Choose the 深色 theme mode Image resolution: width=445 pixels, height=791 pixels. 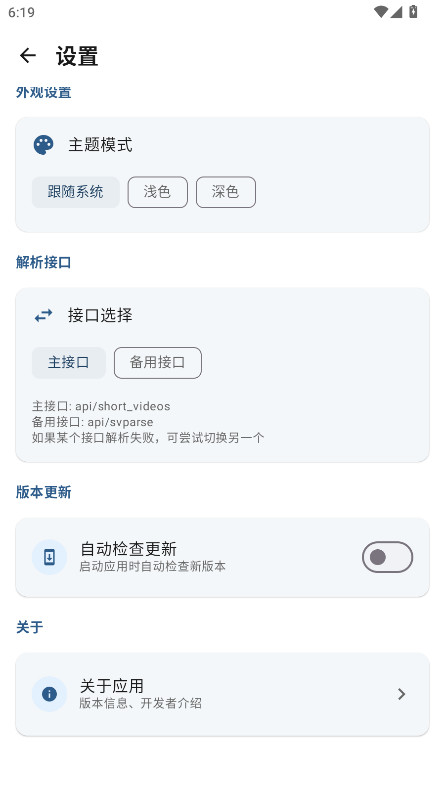pos(226,192)
